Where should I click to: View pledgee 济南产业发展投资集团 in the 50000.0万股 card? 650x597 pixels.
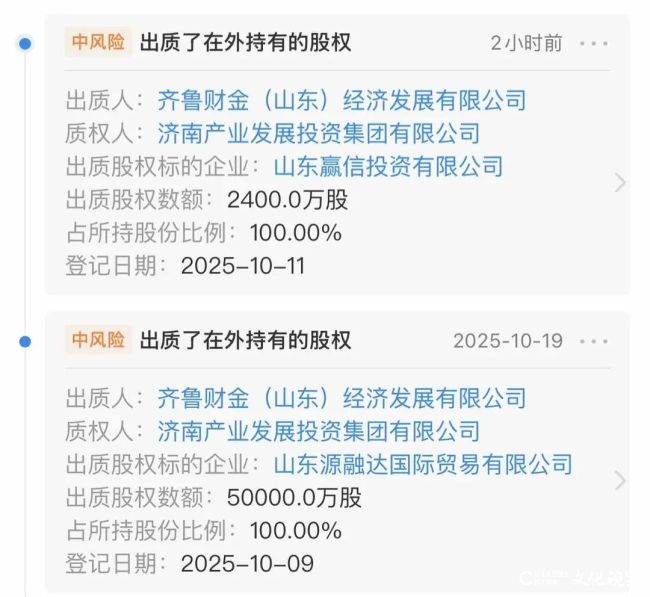[x=319, y=431]
